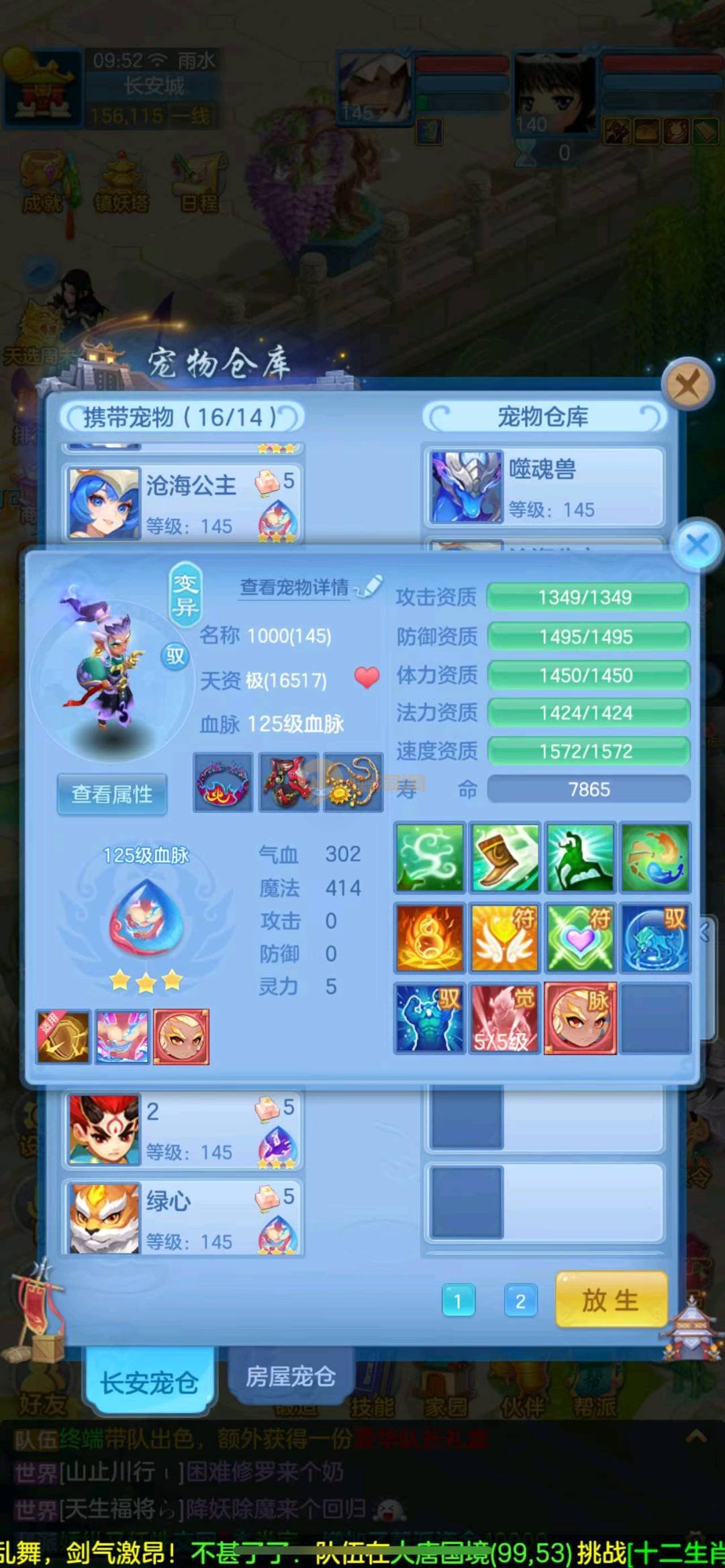Close the 宠物仓库 window
725x1568 pixels.
tap(687, 385)
